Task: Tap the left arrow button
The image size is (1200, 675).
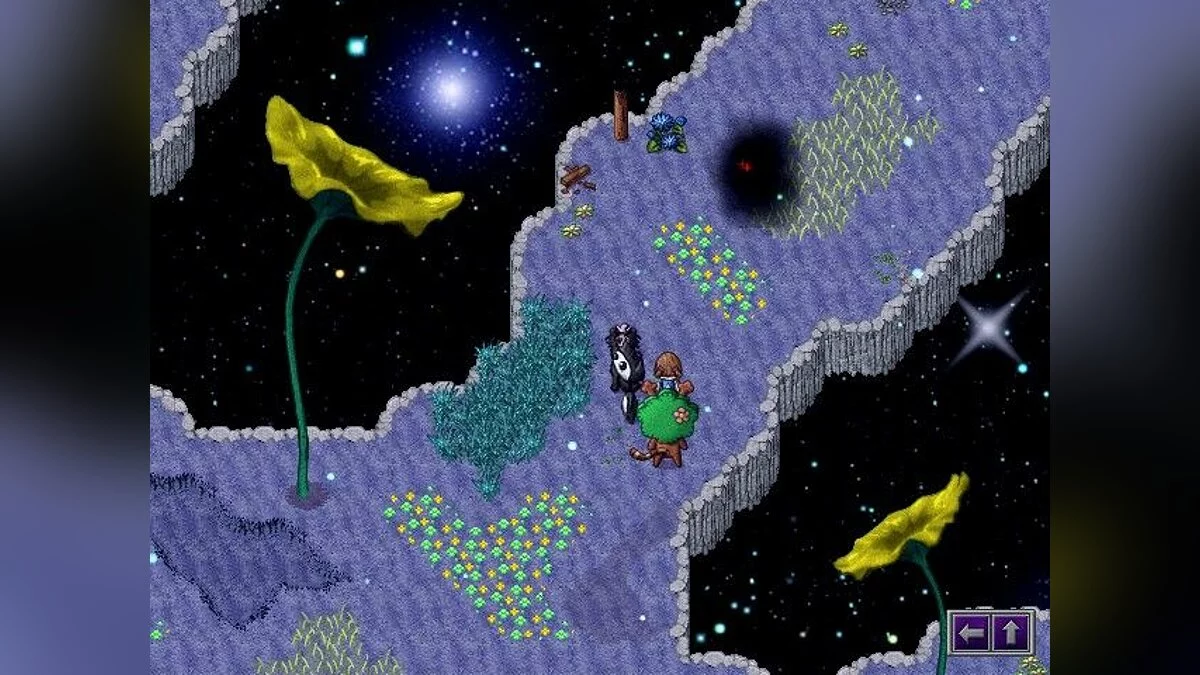Action: (970, 632)
